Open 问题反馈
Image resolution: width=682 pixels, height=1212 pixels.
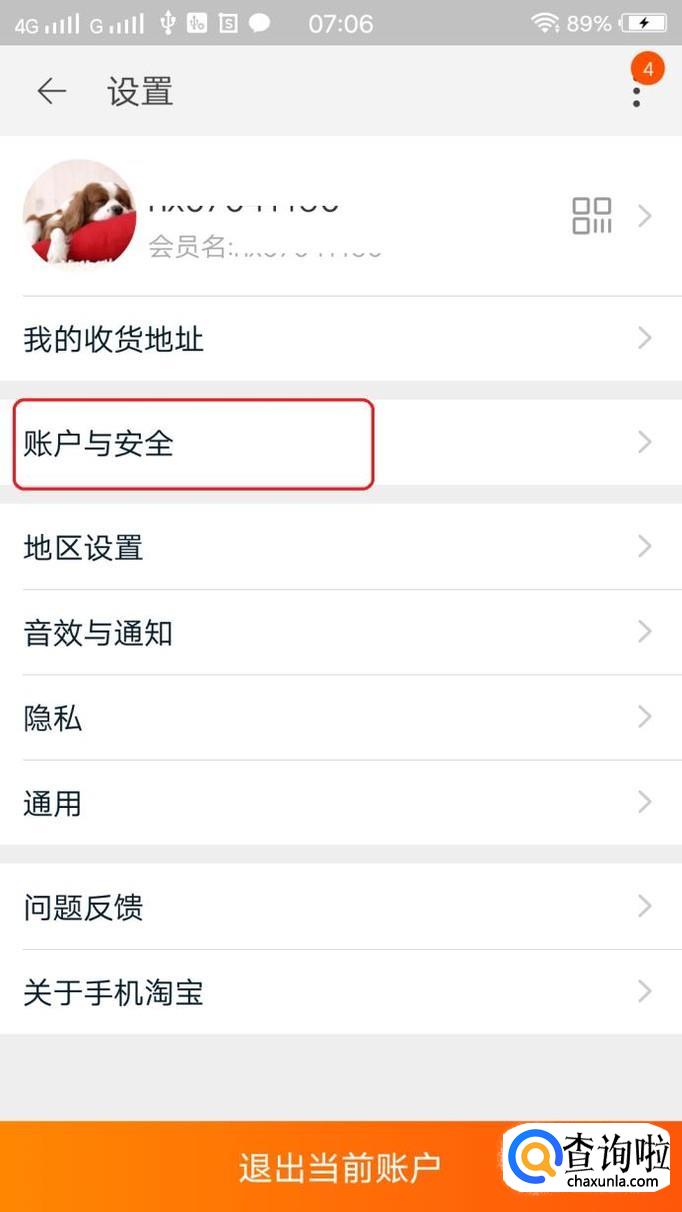[x=340, y=907]
